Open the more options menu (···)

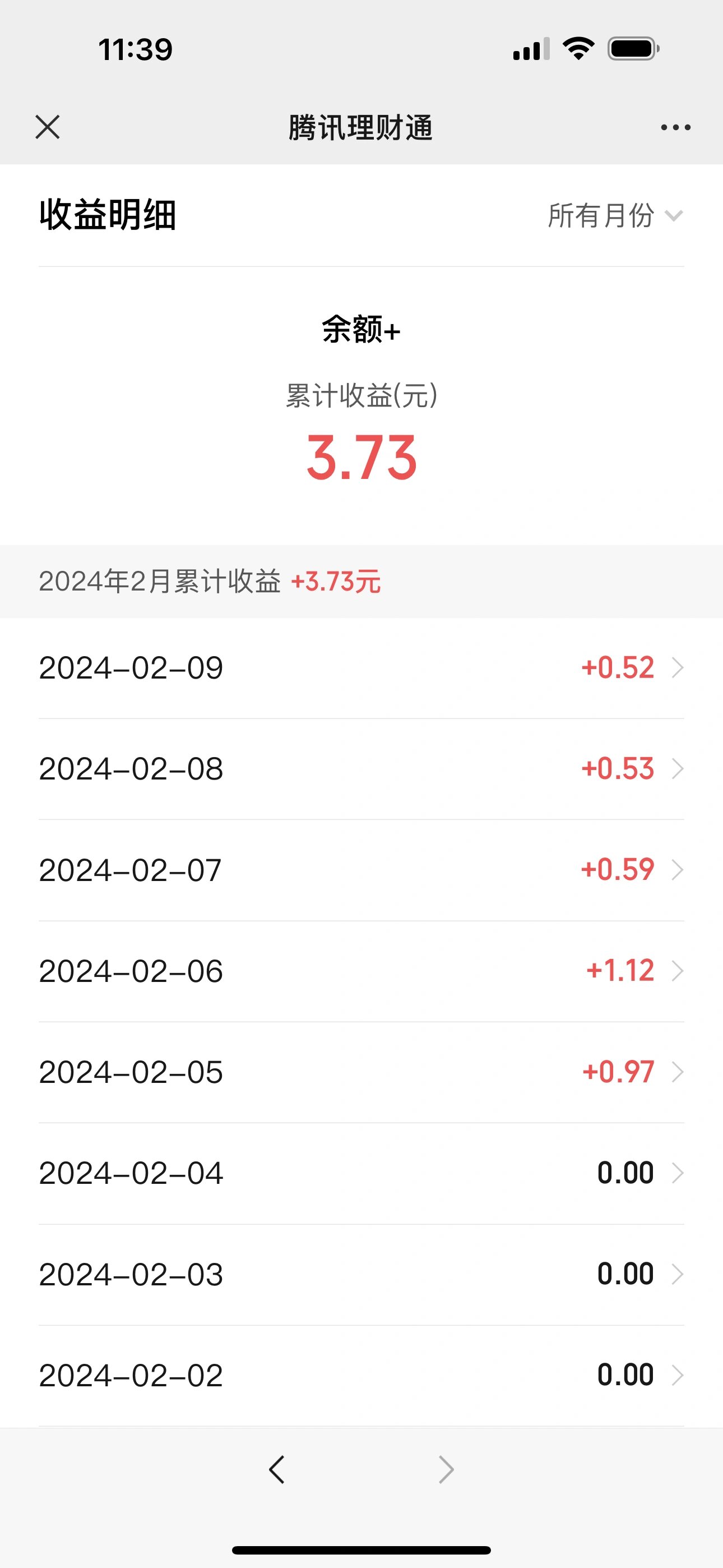[676, 127]
